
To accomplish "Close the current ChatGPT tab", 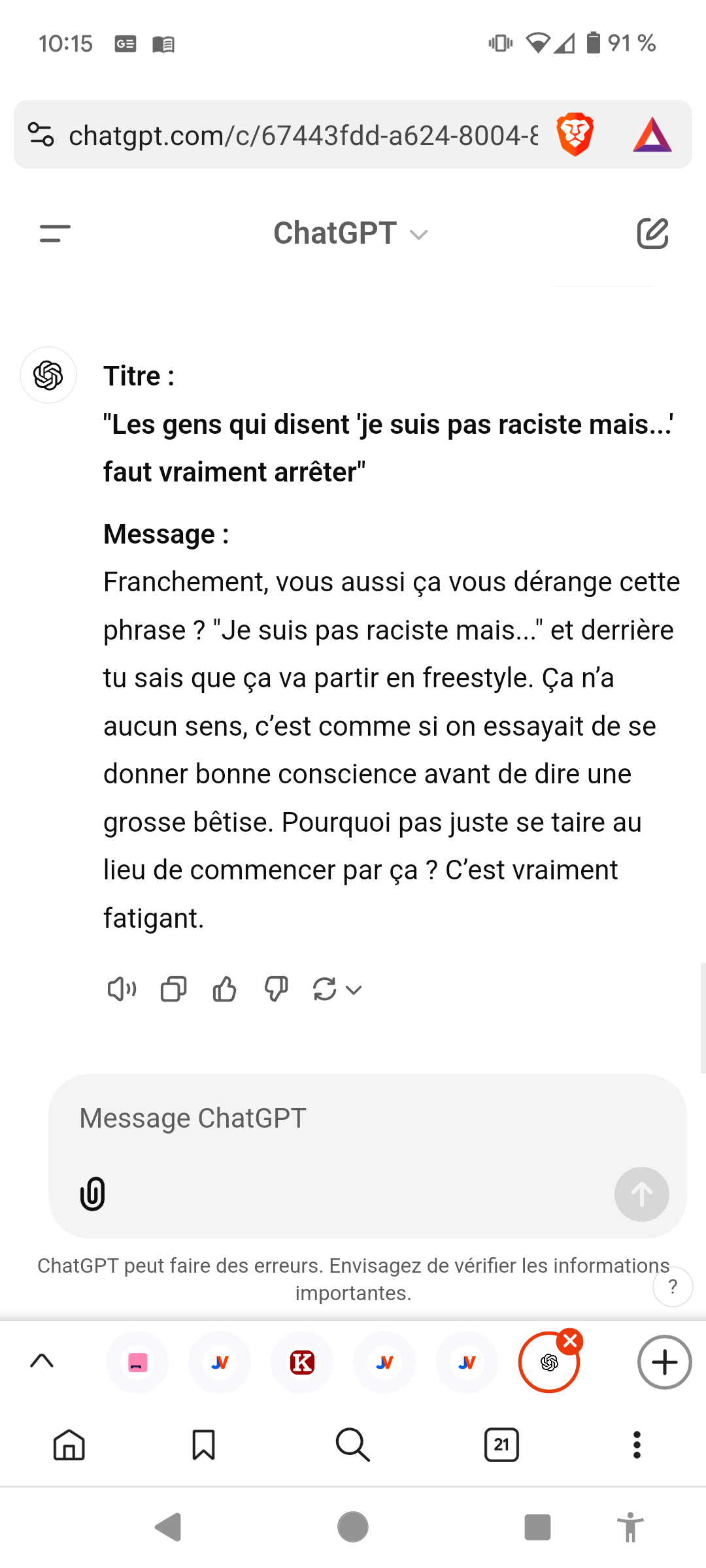I will tap(570, 1341).
